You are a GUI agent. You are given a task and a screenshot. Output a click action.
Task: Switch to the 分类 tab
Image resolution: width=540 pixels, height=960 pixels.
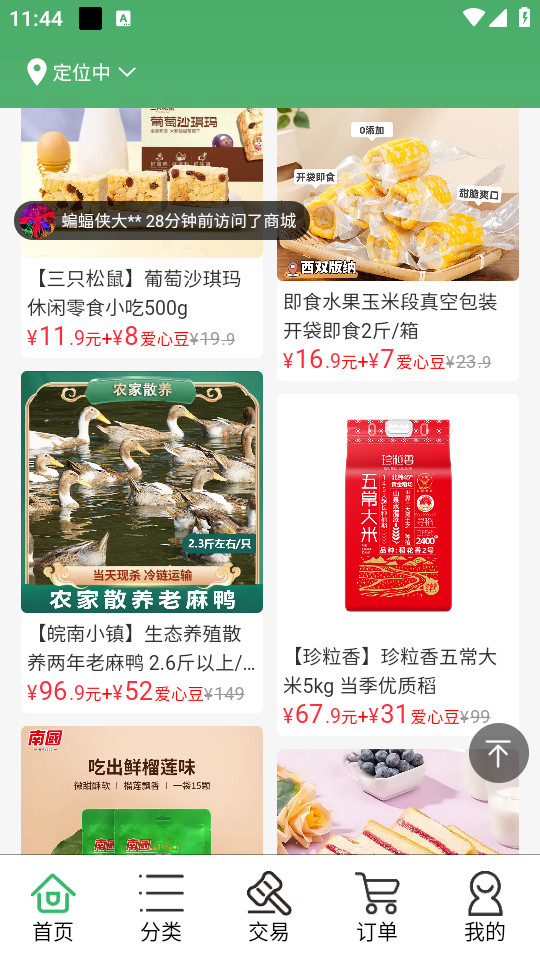point(161,907)
